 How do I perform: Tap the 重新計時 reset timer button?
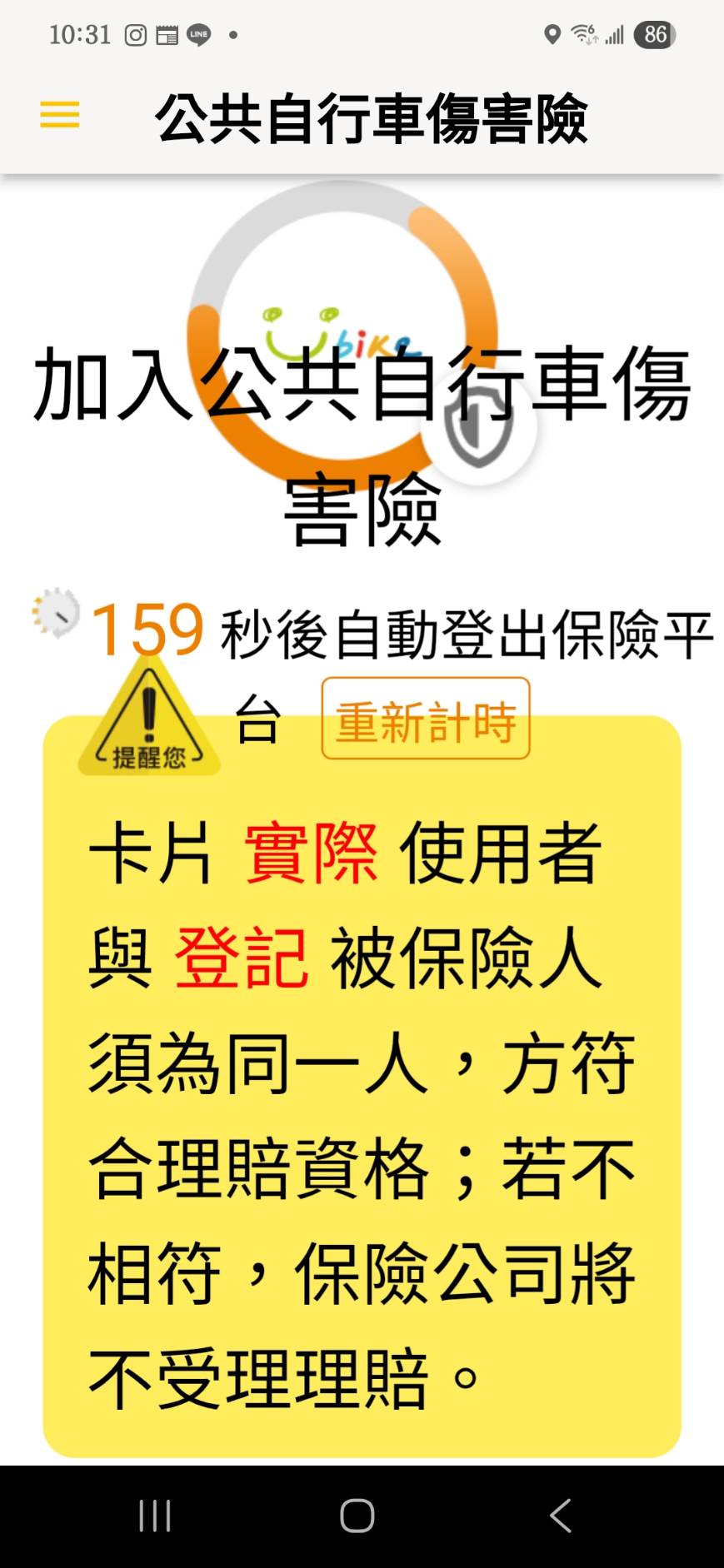tap(426, 719)
